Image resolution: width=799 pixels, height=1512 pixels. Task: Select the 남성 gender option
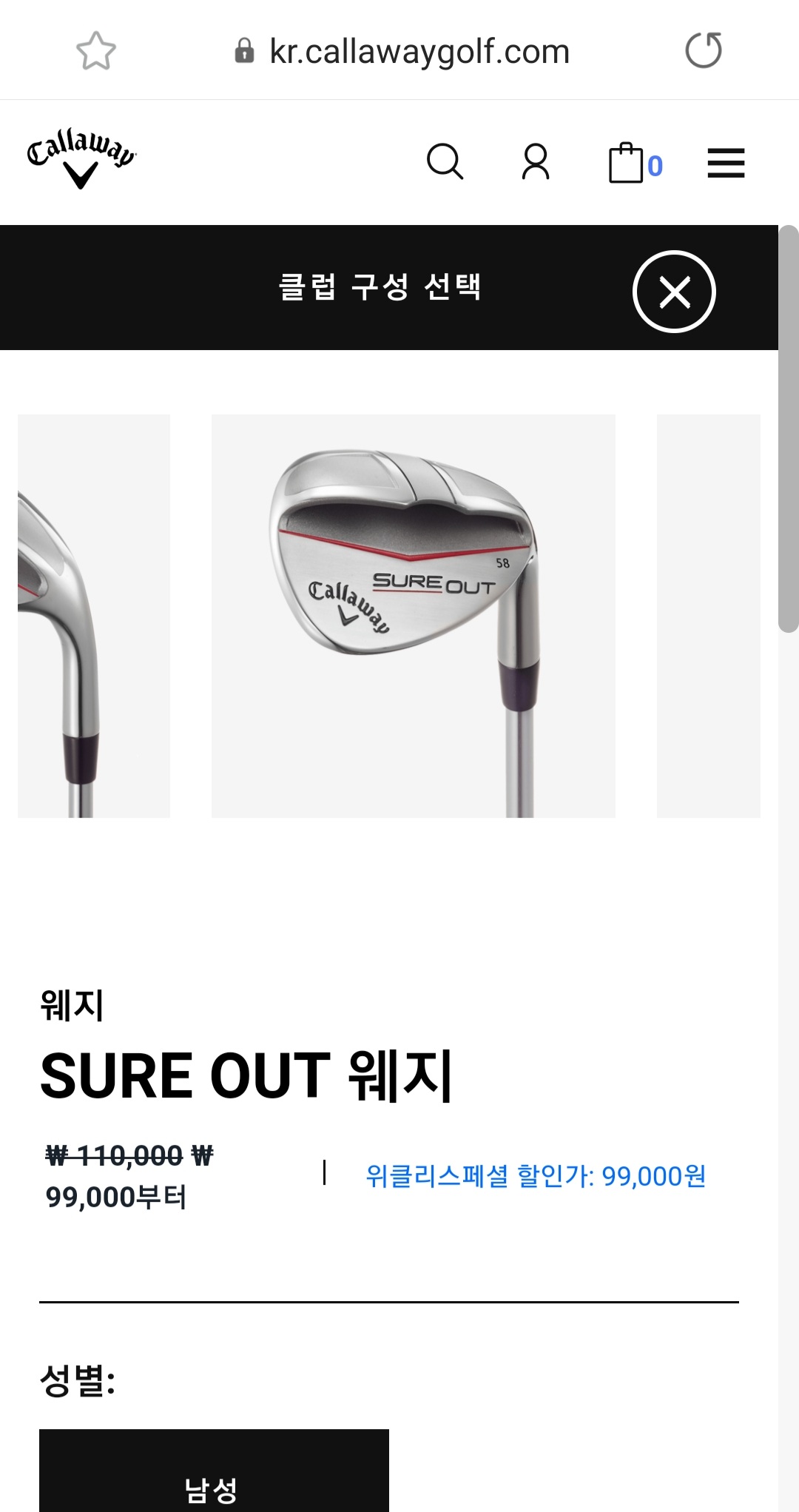coord(214,1473)
